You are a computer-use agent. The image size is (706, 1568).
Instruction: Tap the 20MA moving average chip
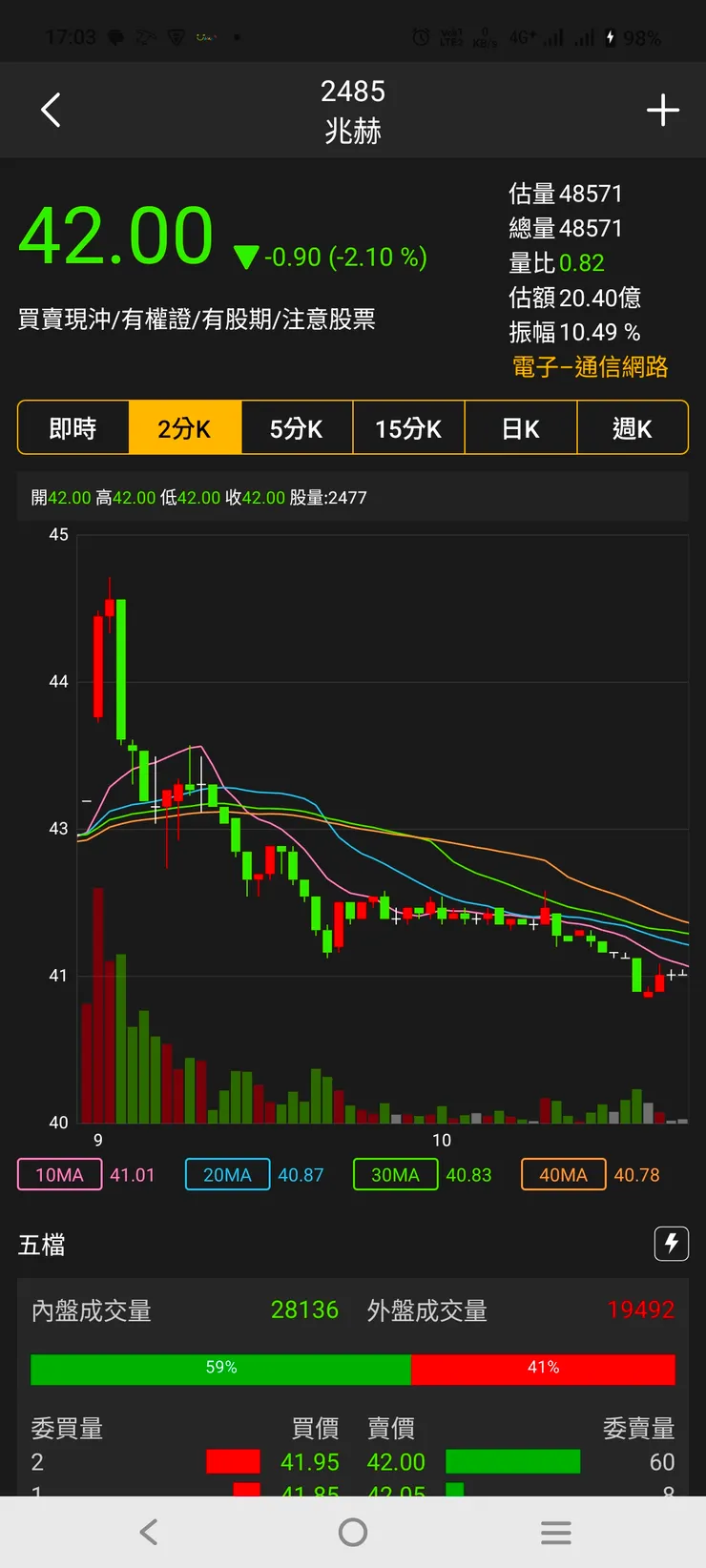[x=227, y=1175]
